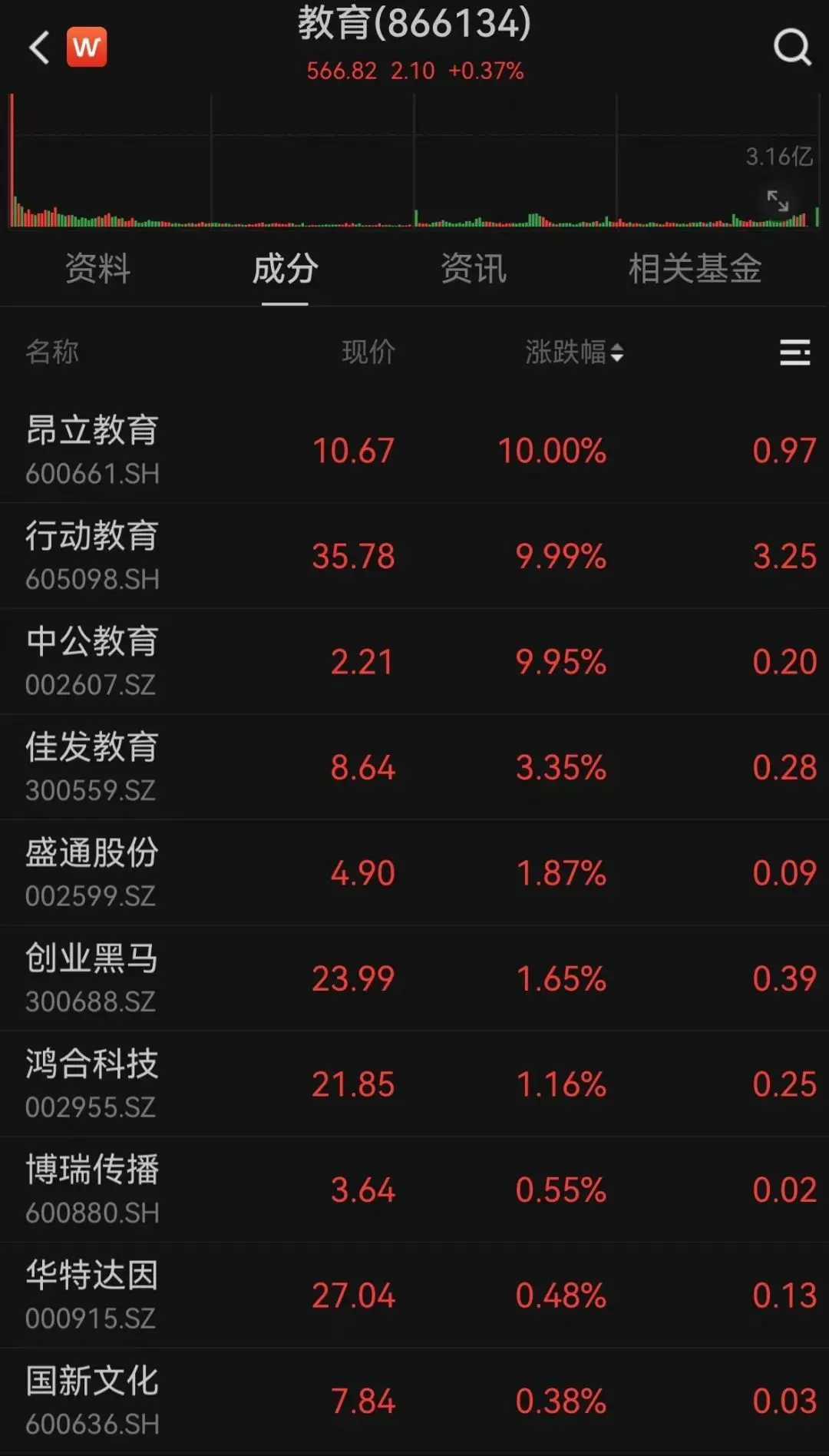Open the search magnifier icon

792,48
